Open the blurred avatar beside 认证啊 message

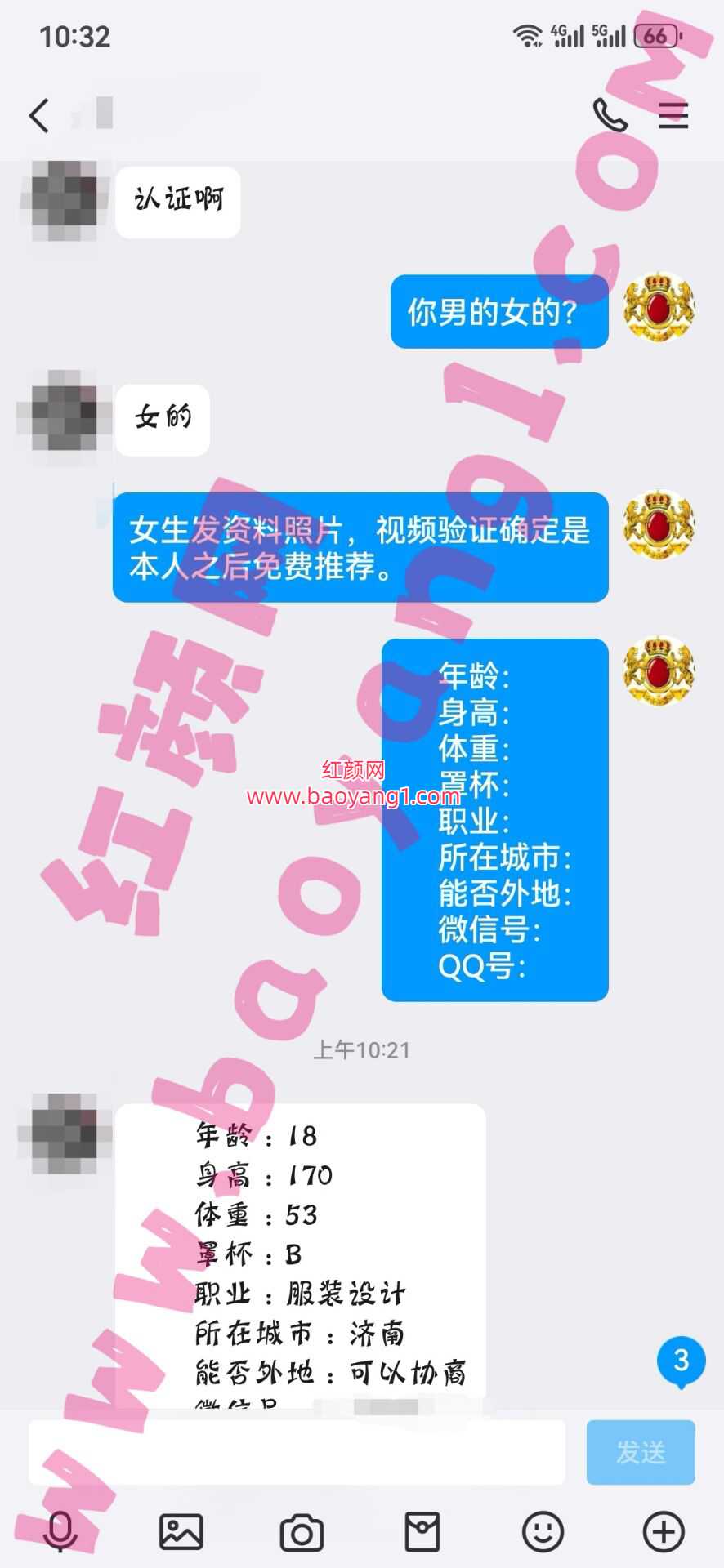pos(64,200)
